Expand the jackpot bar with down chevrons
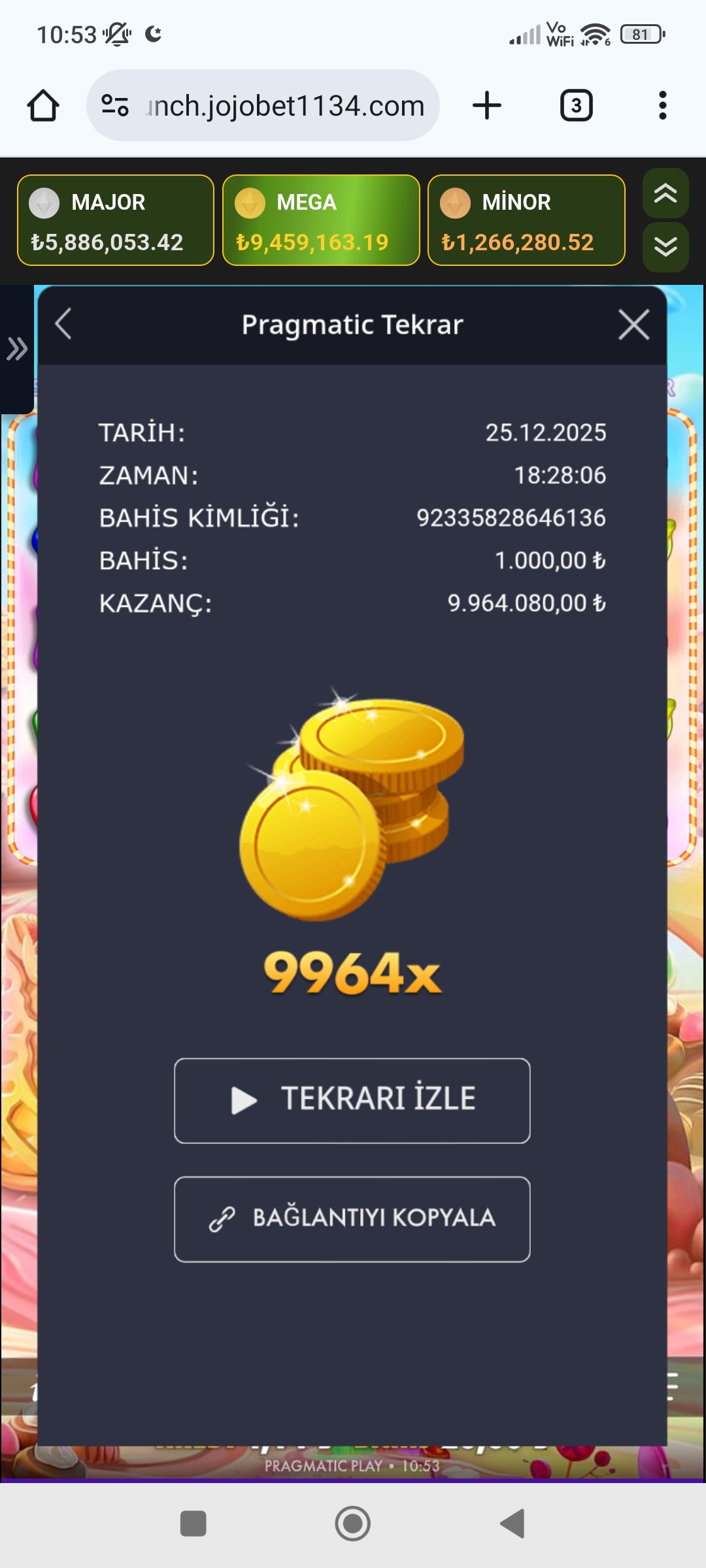 point(665,247)
